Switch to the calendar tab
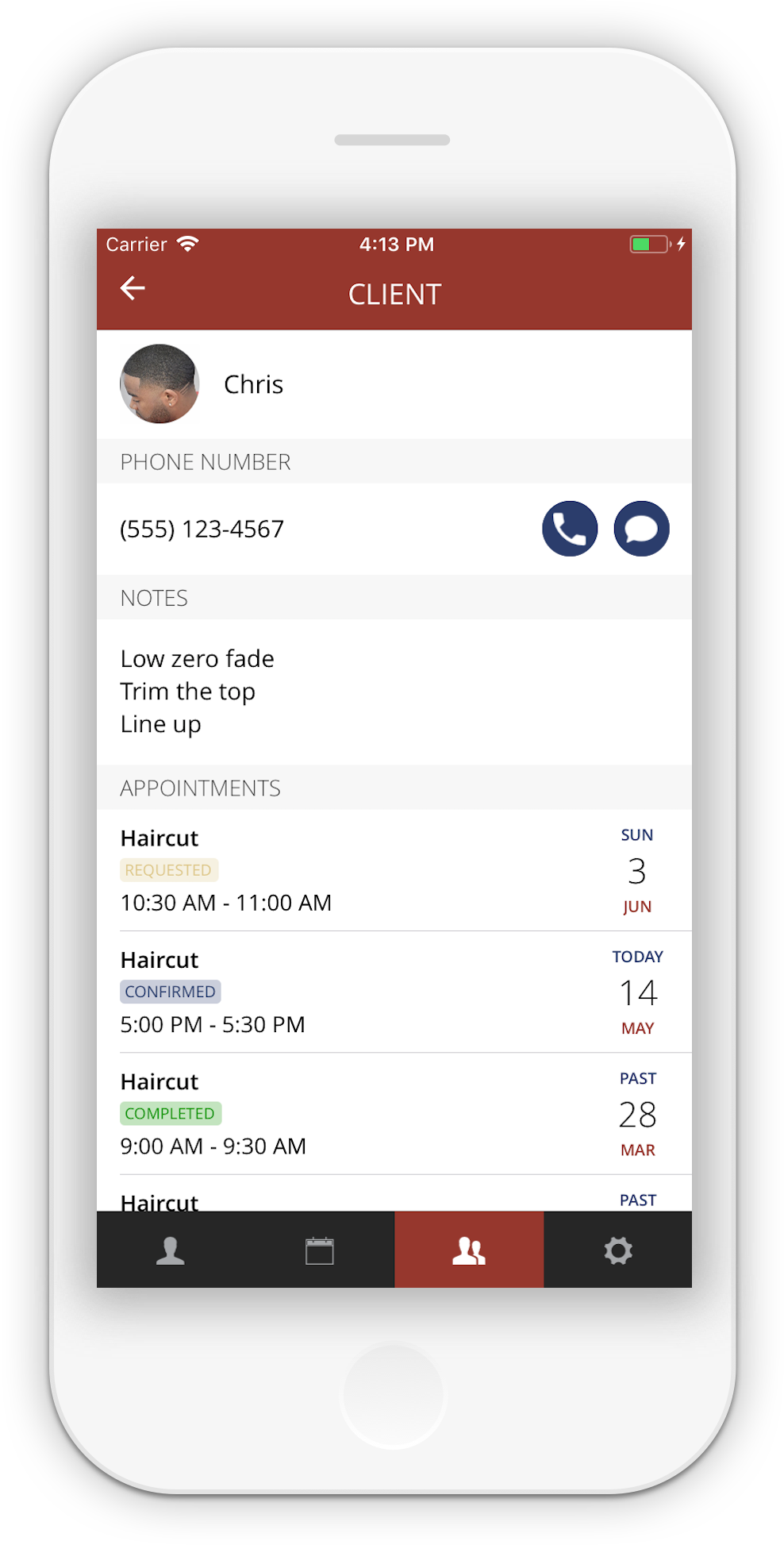 point(320,1250)
